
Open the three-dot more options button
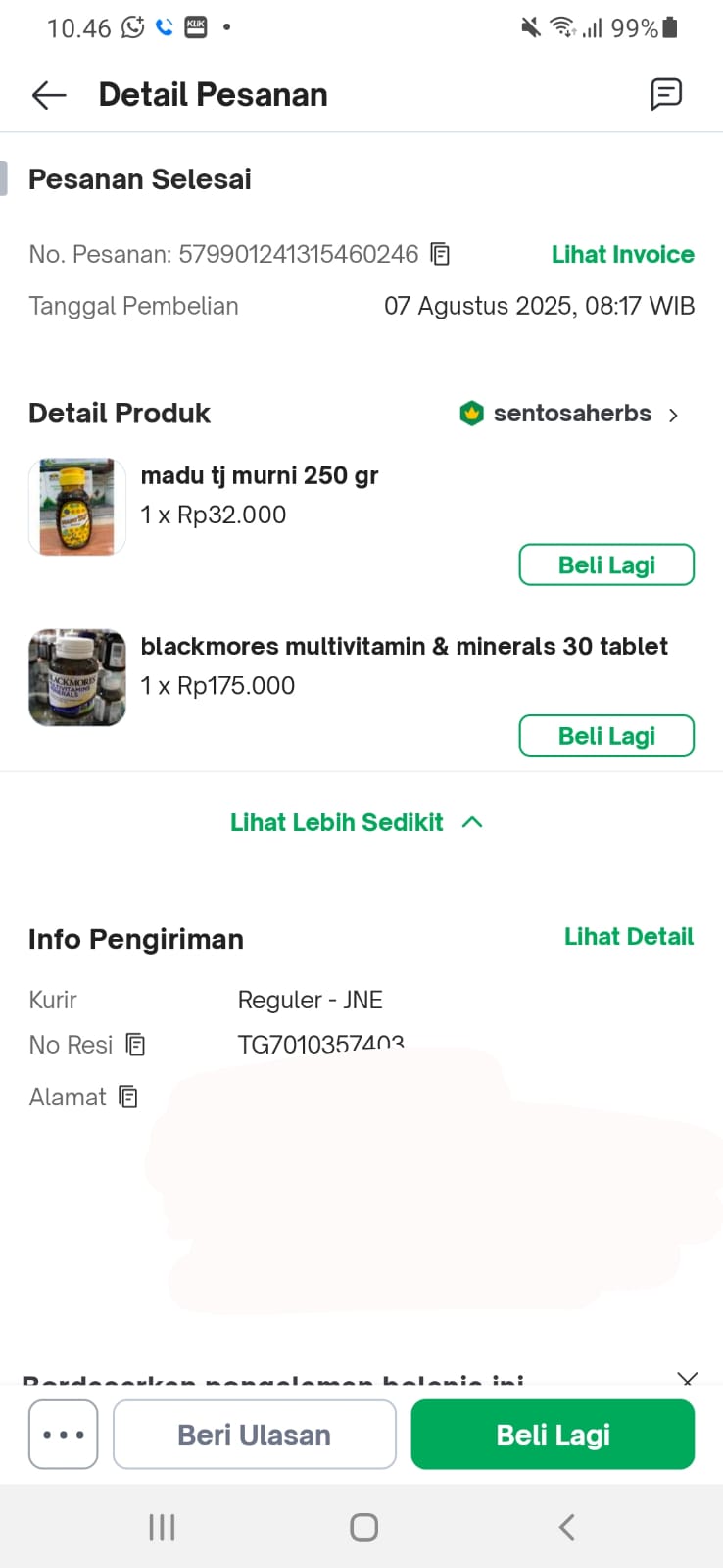point(64,1435)
